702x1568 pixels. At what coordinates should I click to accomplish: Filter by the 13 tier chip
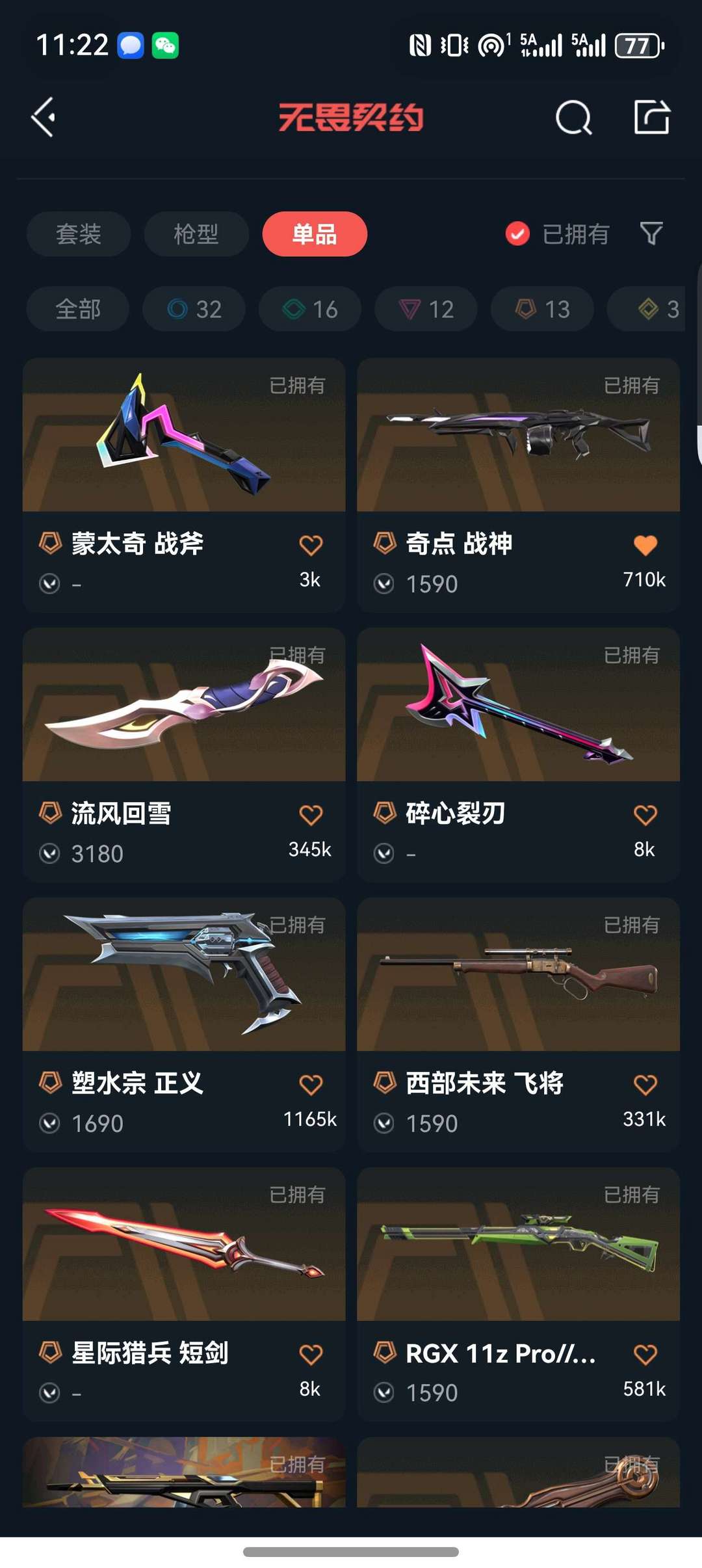coord(542,309)
